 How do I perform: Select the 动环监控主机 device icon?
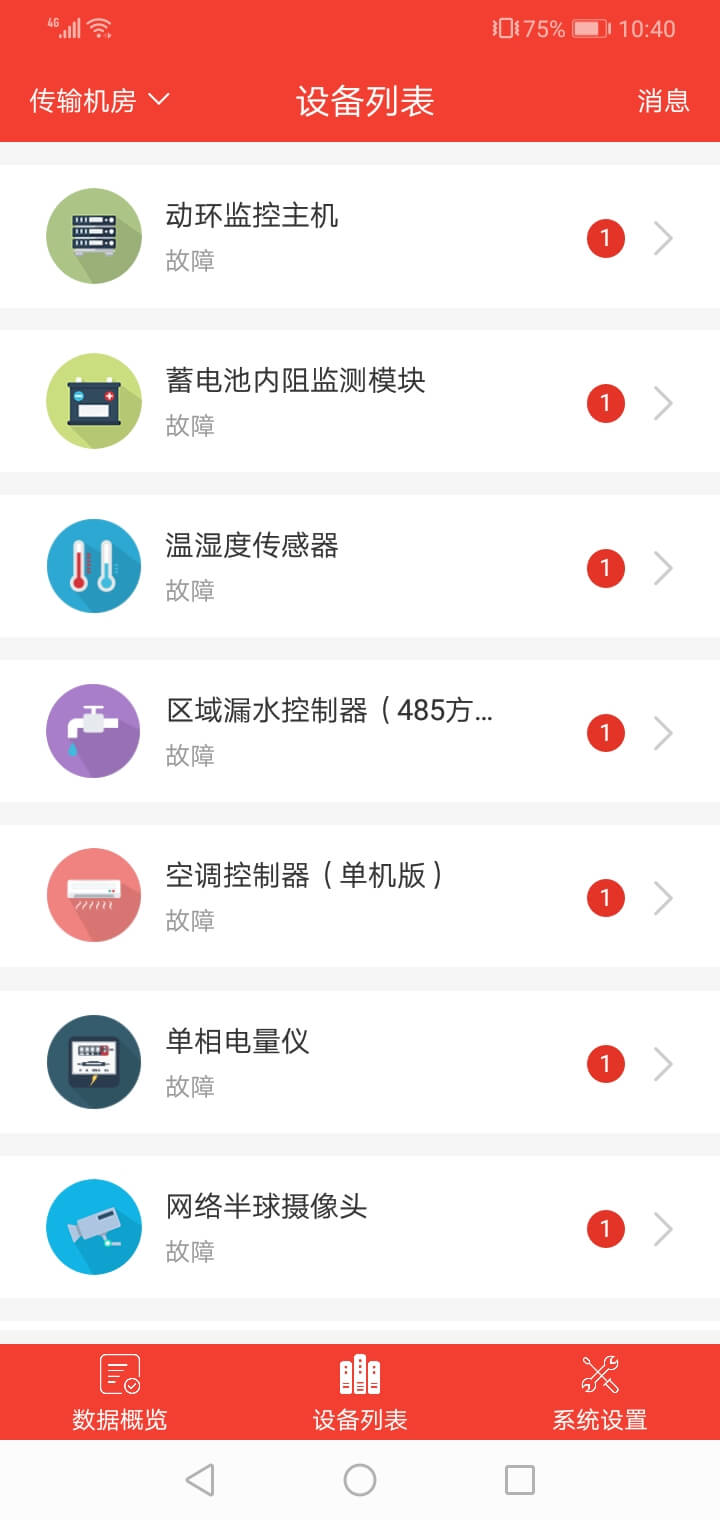(94, 237)
